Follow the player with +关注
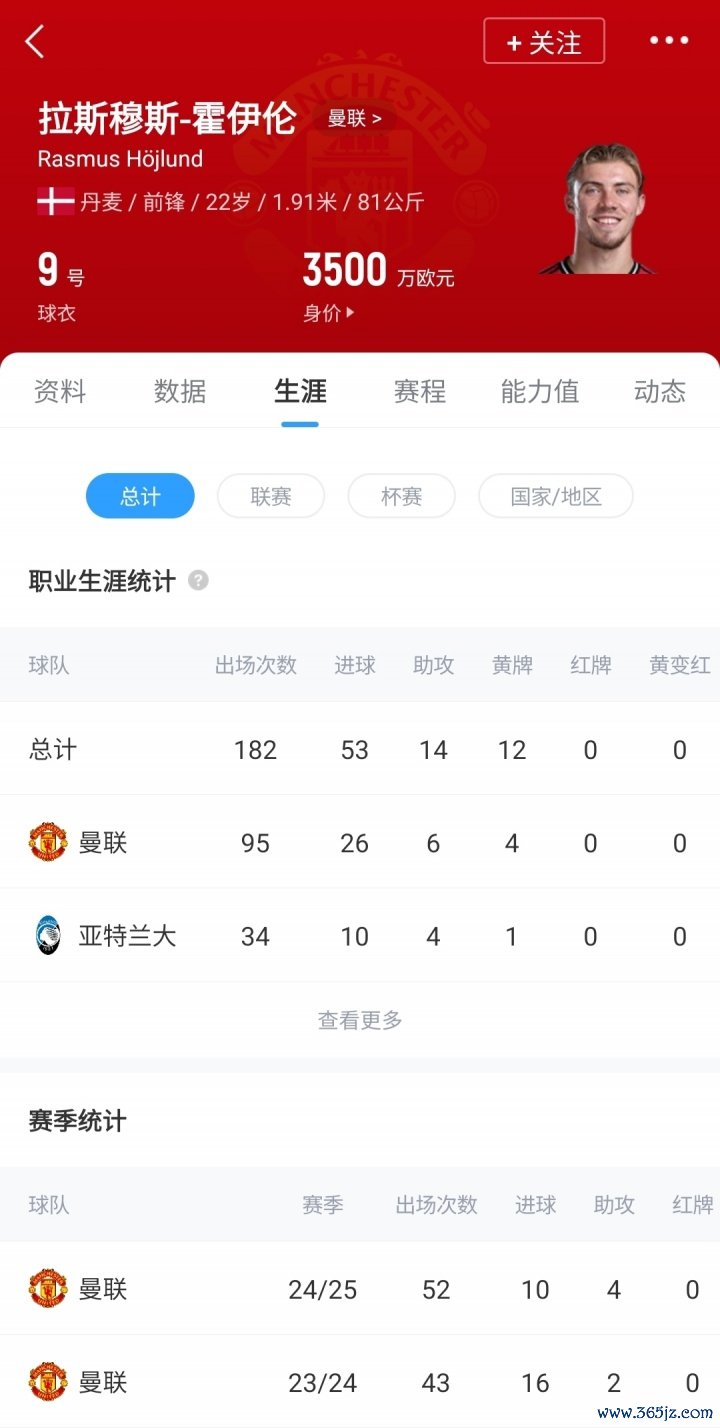720x1428 pixels. coord(544,42)
